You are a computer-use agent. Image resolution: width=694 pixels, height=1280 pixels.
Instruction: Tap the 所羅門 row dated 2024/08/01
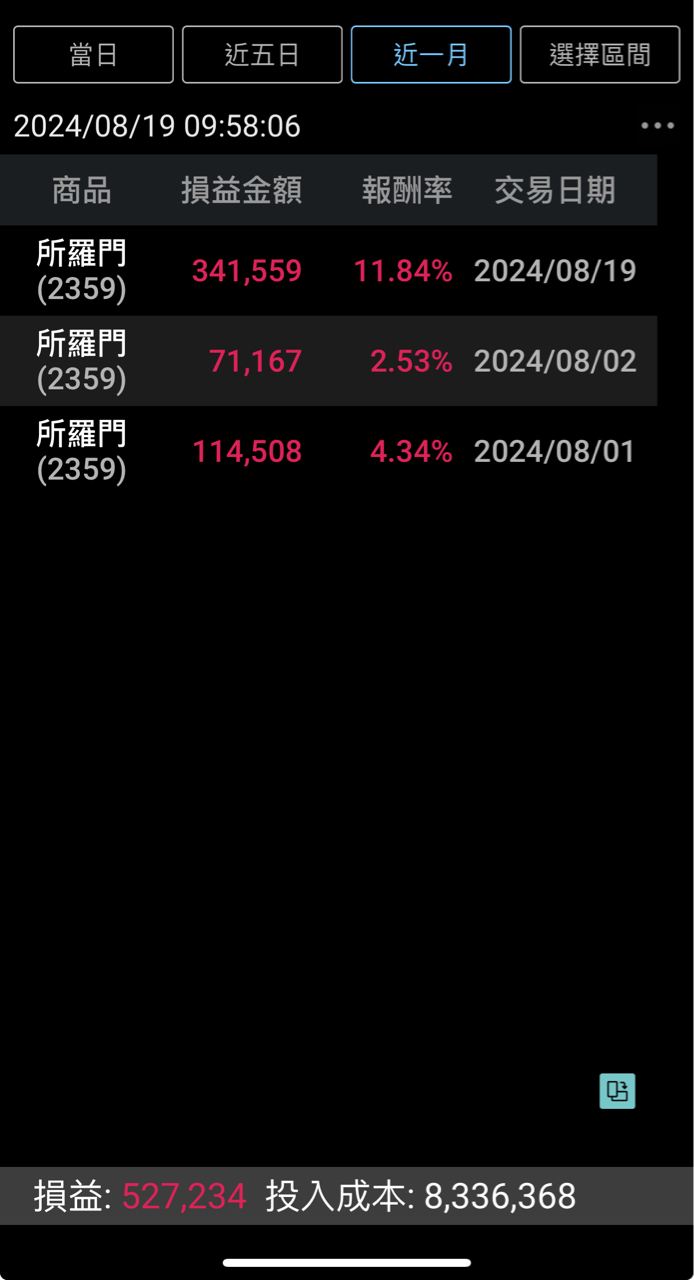click(328, 451)
